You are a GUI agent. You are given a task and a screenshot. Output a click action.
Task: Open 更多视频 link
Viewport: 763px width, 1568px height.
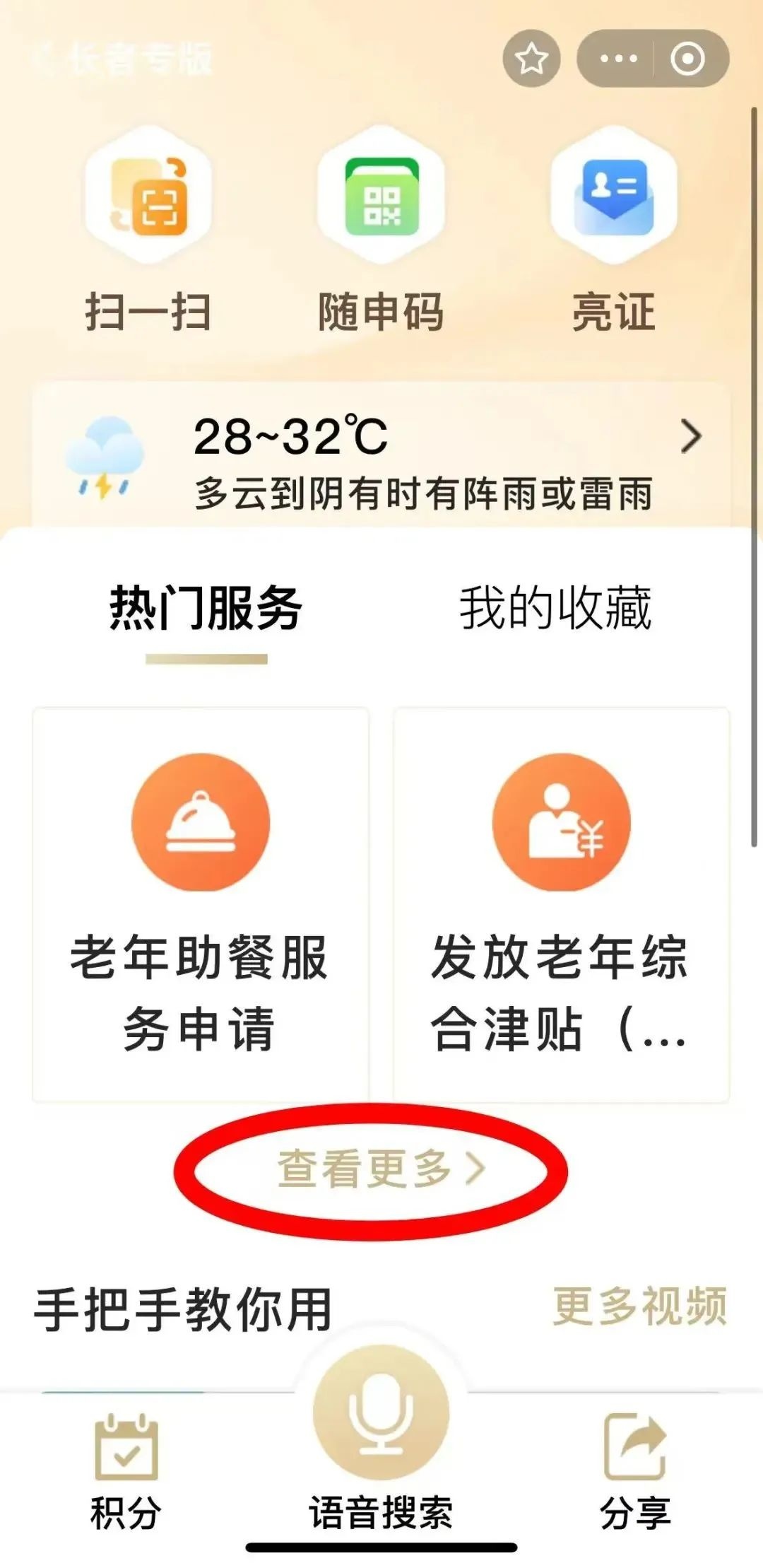[639, 1306]
